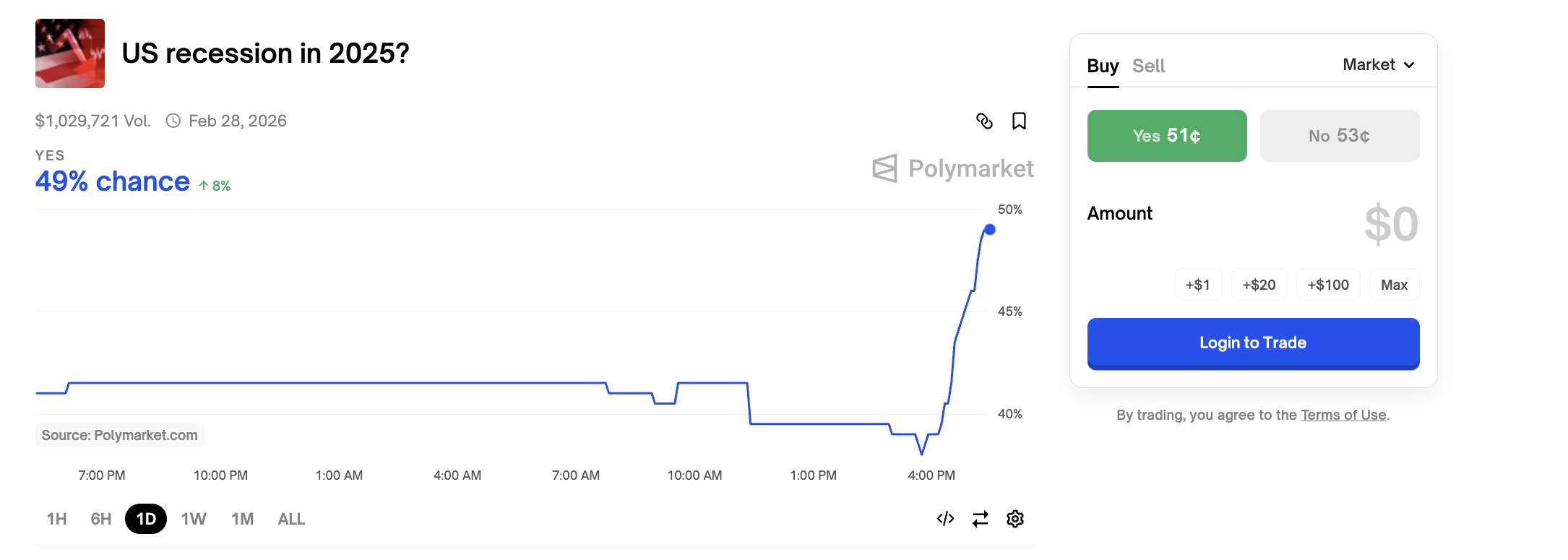Image resolution: width=1568 pixels, height=560 pixels.
Task: Switch to the Buy tab
Action: [x=1103, y=66]
